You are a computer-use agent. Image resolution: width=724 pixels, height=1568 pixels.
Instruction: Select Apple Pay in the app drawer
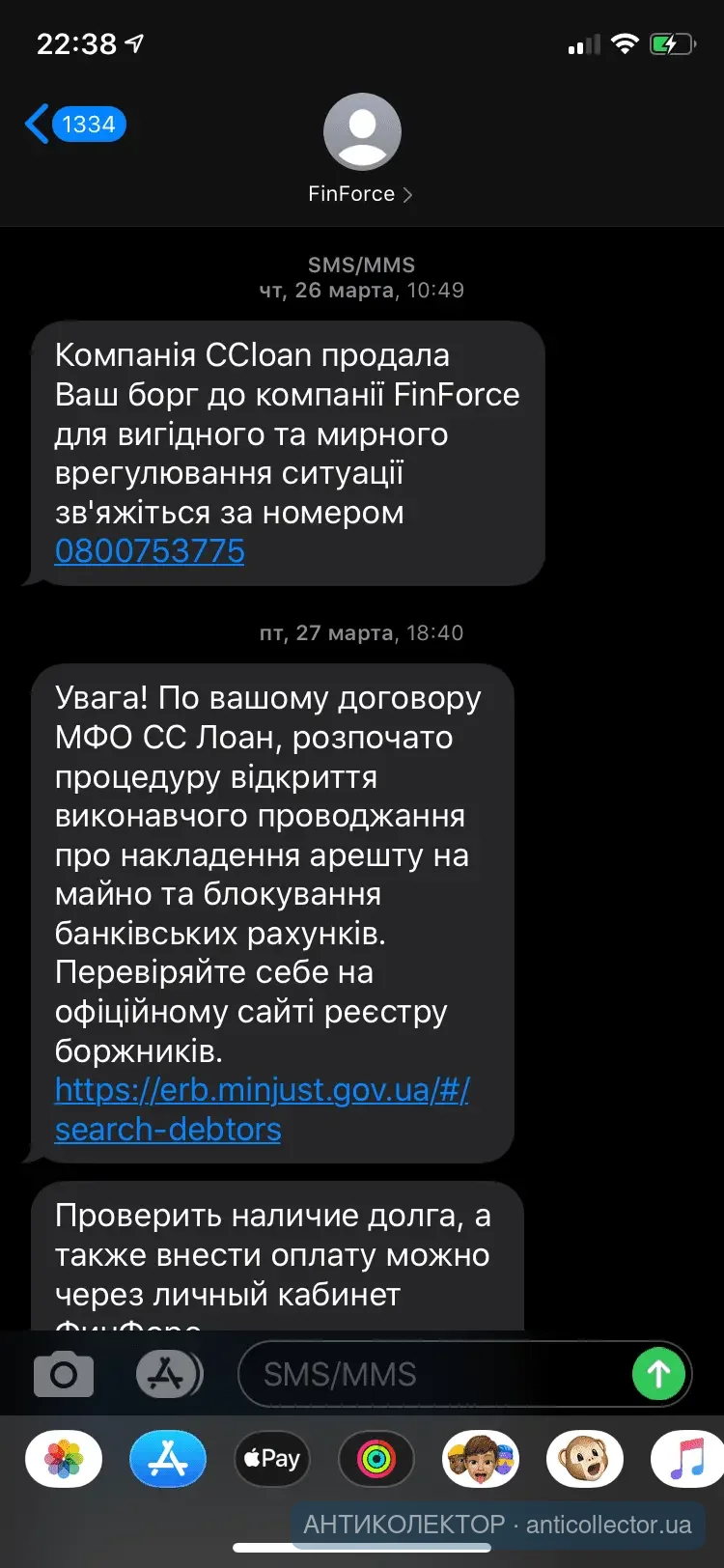[272, 1458]
